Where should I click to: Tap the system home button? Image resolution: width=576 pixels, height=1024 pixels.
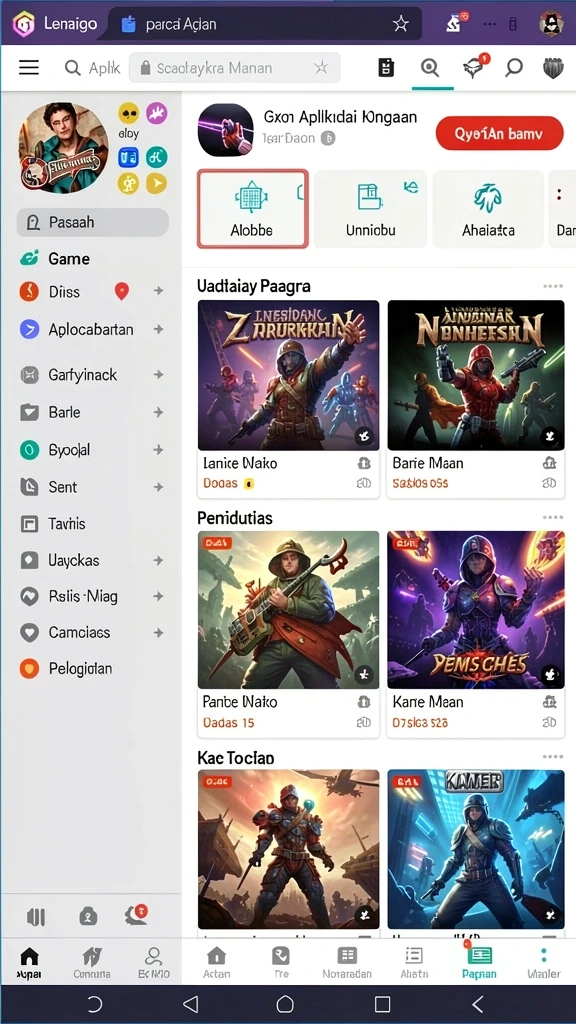(285, 1003)
